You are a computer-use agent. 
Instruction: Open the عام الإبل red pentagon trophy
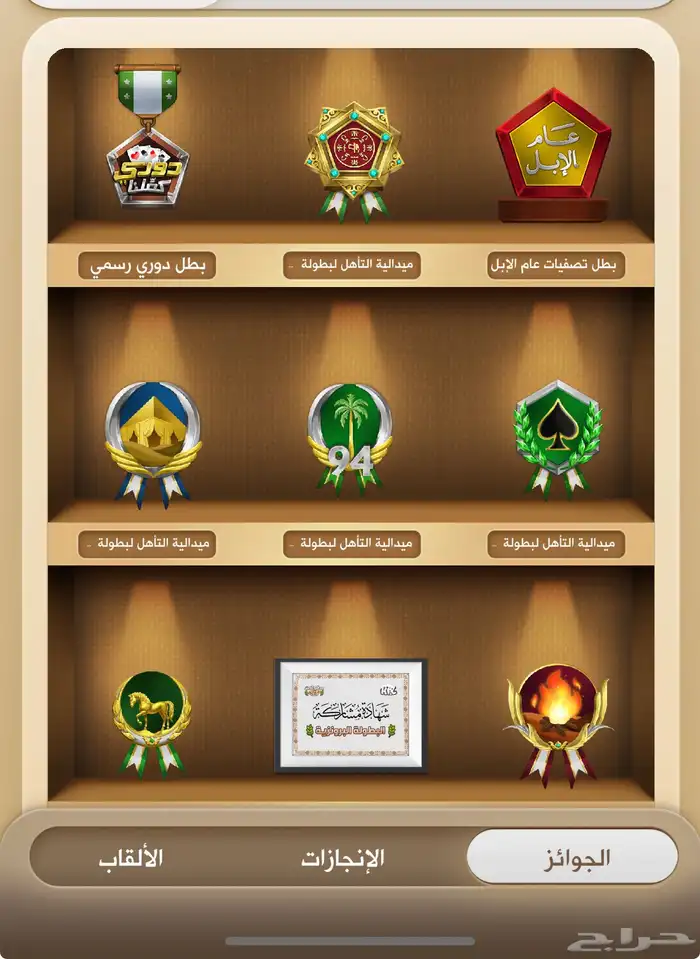(553, 152)
